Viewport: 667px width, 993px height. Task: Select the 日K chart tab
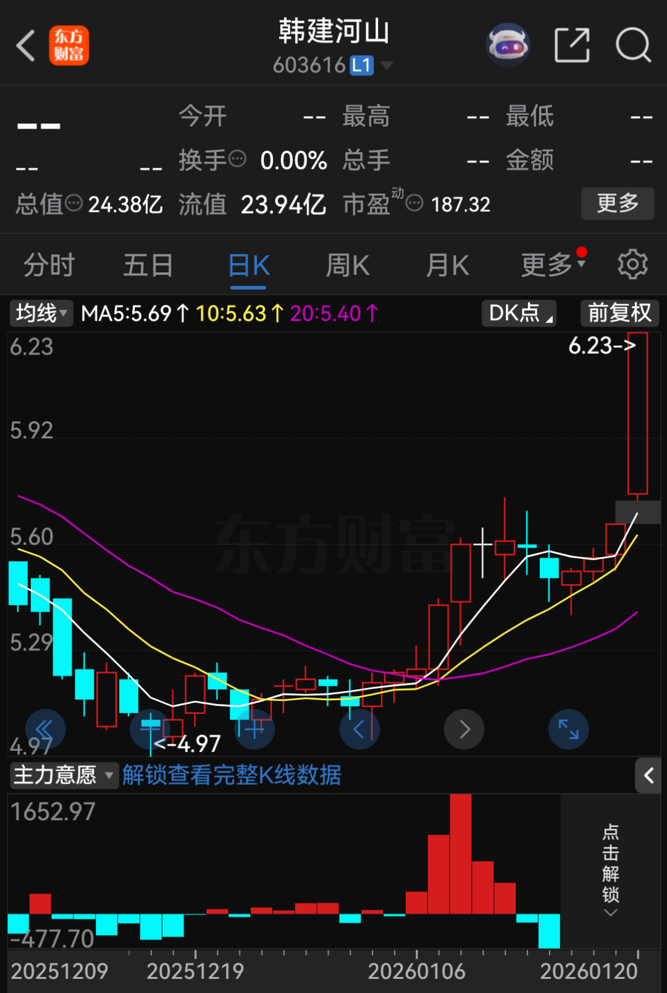pyautogui.click(x=248, y=265)
